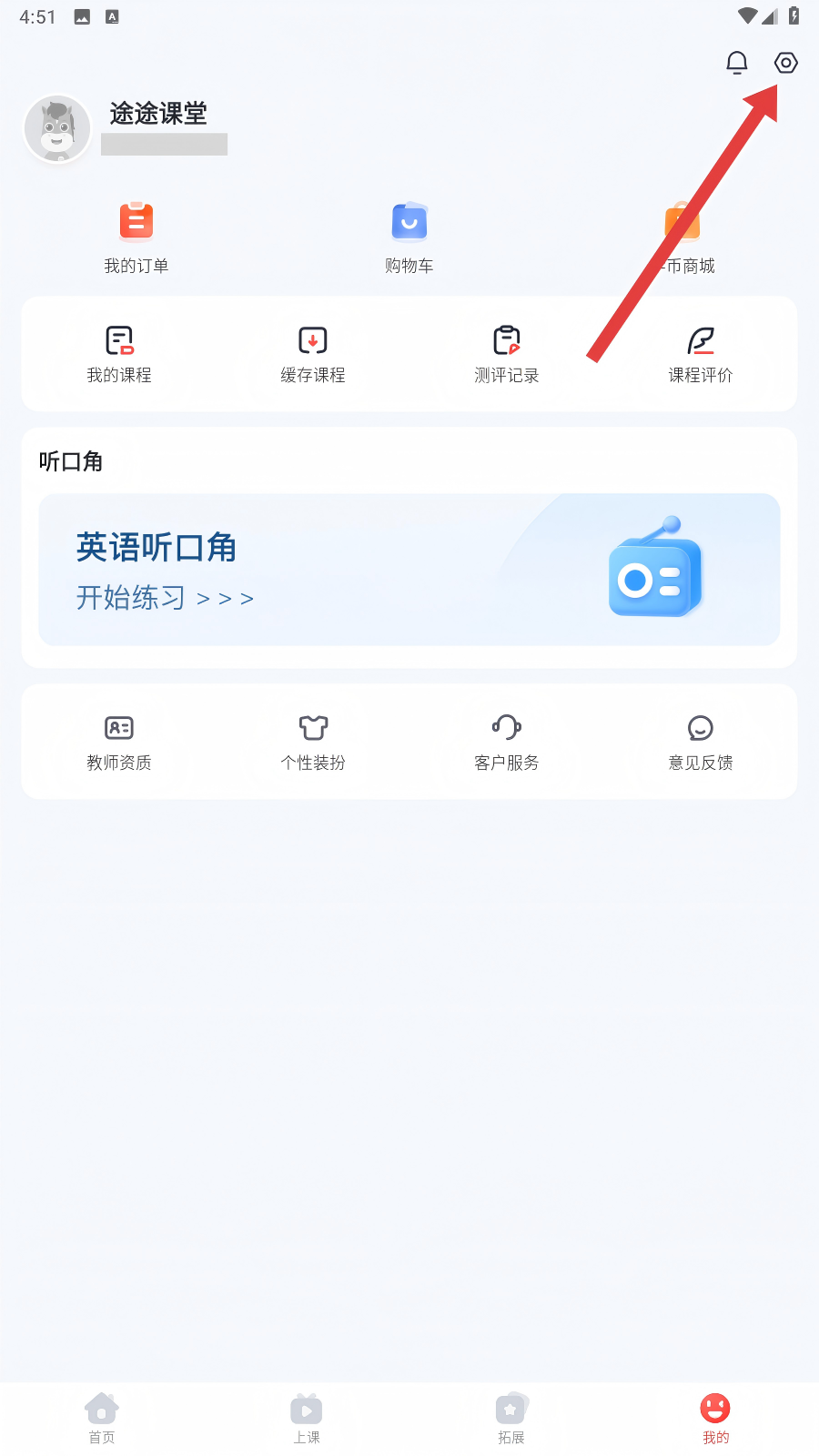
Task: Contact 客户服务 customer service
Action: pyautogui.click(x=507, y=742)
